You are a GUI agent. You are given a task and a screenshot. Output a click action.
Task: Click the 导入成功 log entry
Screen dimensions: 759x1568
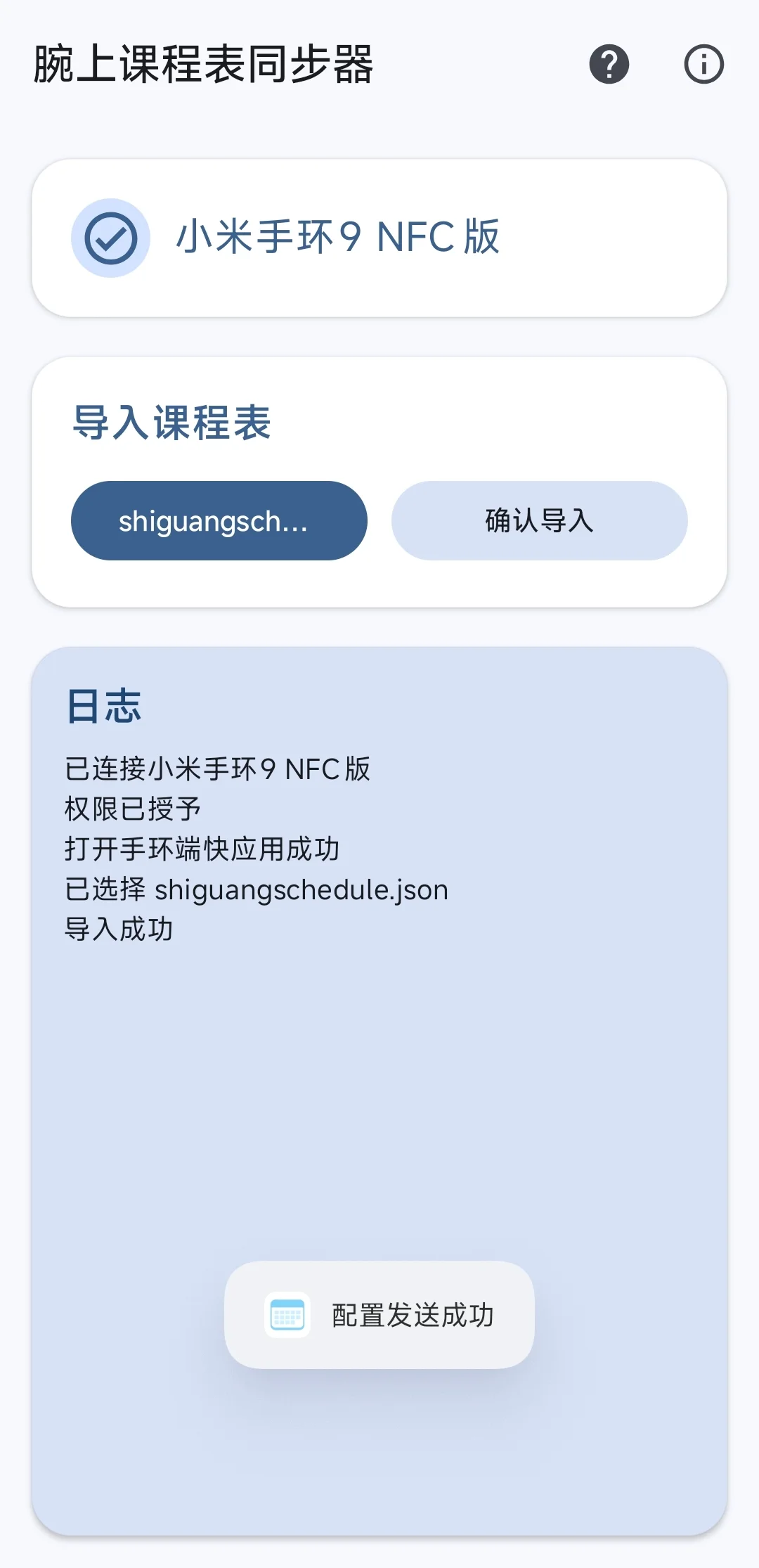117,928
